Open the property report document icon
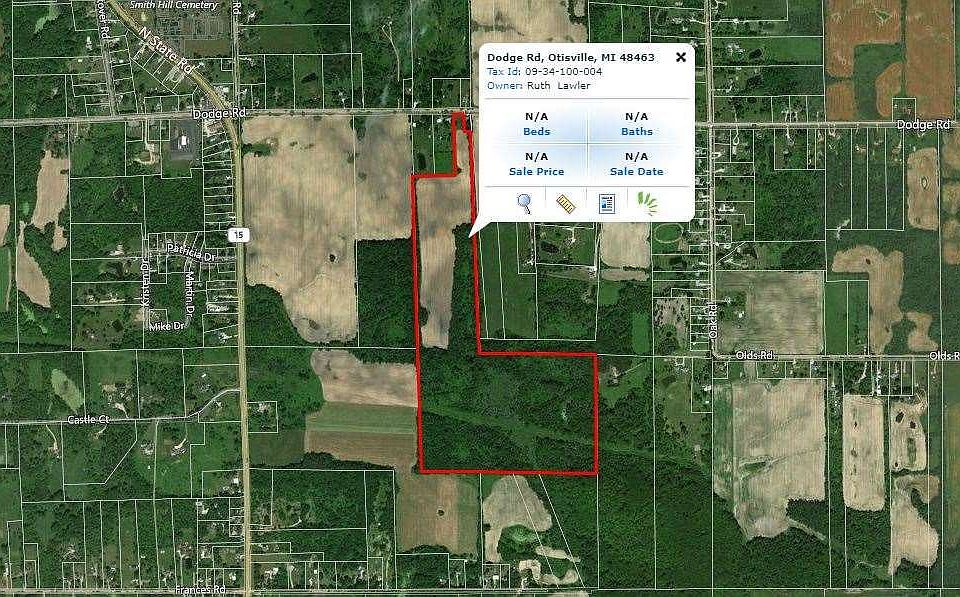Image resolution: width=960 pixels, height=597 pixels. pos(606,203)
